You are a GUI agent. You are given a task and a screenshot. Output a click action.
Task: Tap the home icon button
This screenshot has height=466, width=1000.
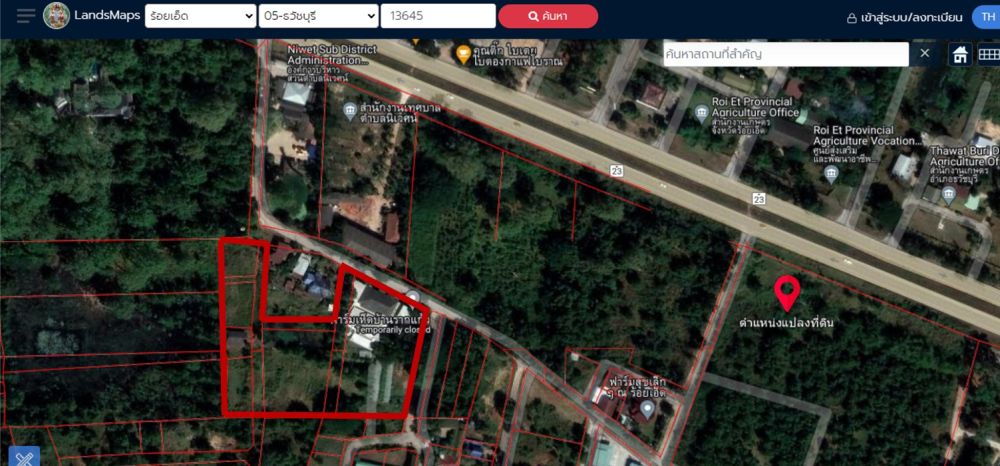pyautogui.click(x=960, y=54)
